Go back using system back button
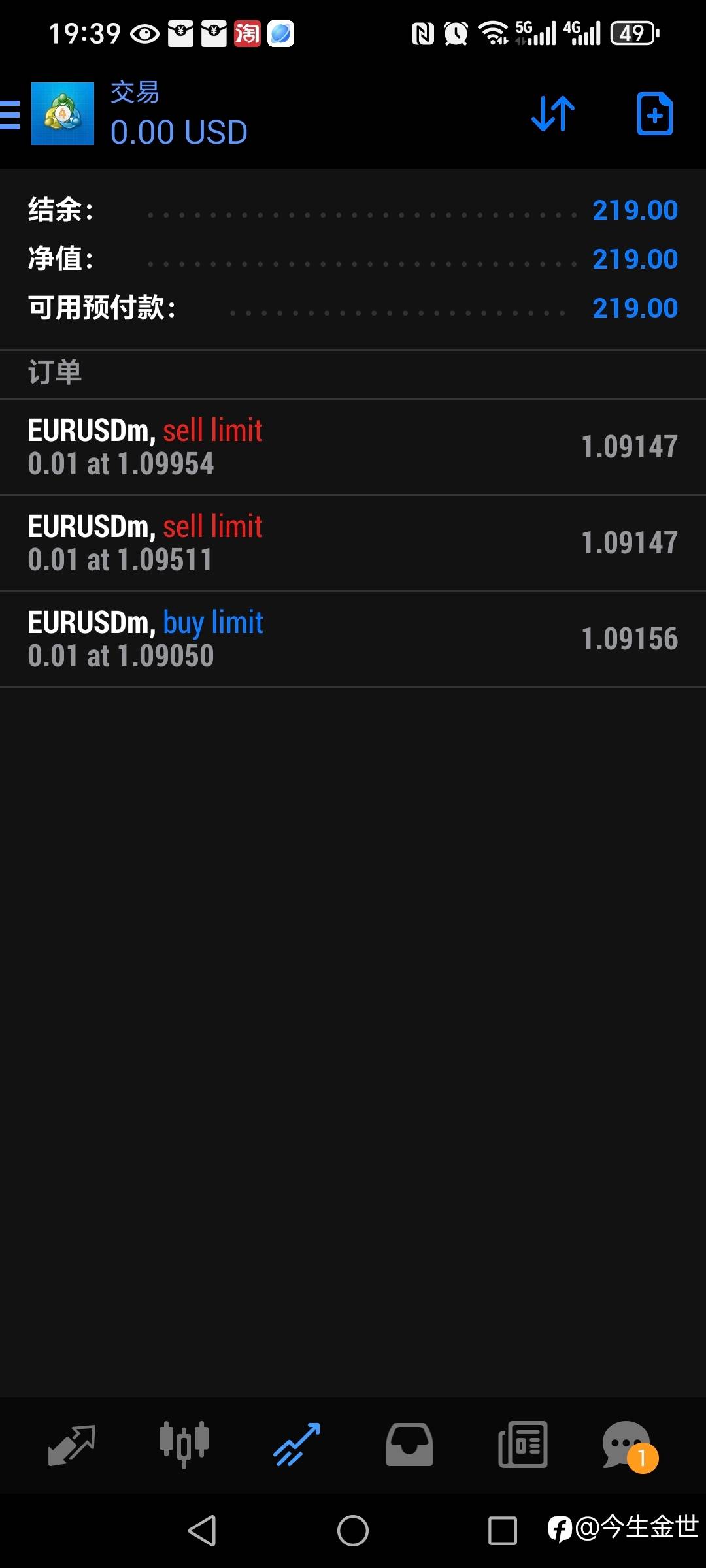The height and width of the screenshot is (1568, 706). (202, 1530)
